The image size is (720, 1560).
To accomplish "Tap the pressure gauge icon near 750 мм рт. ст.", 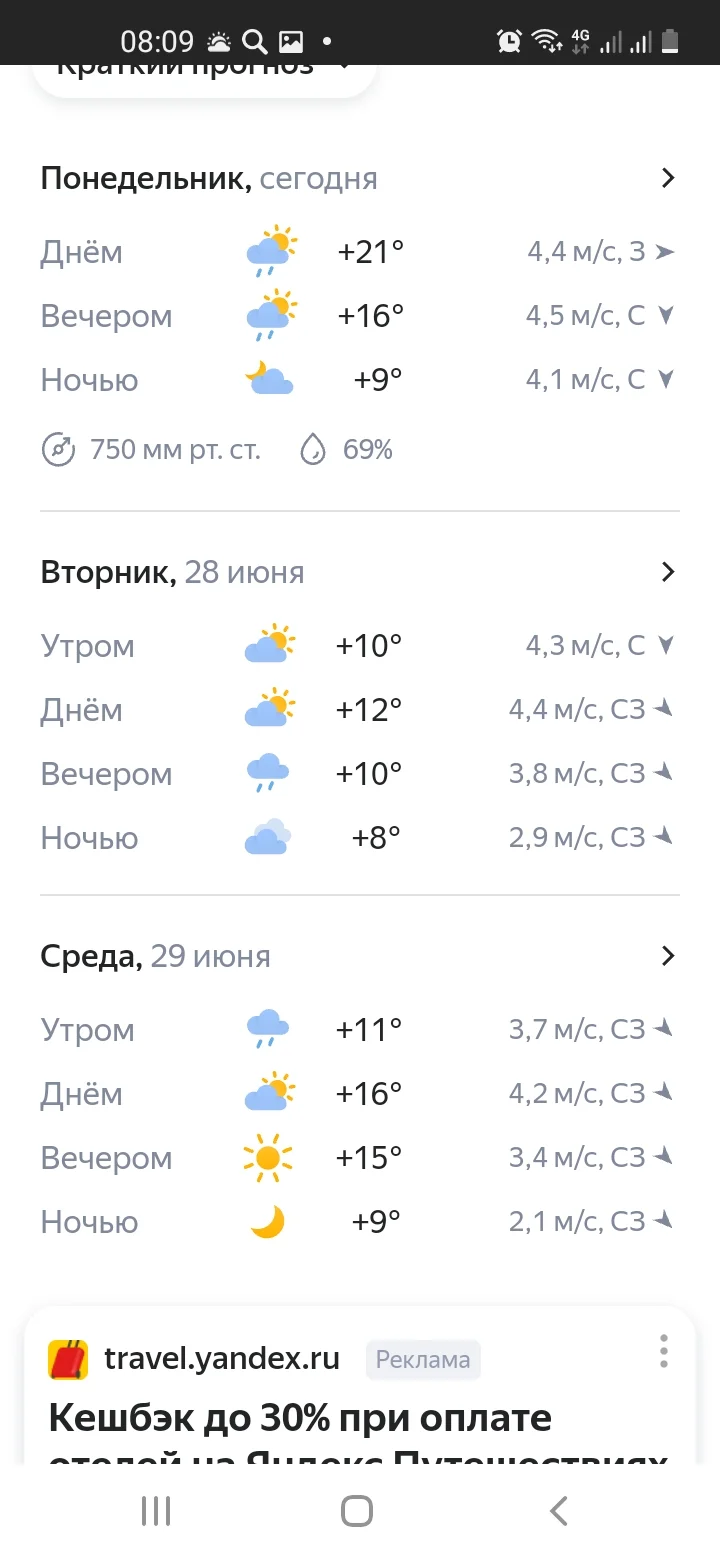I will (59, 449).
